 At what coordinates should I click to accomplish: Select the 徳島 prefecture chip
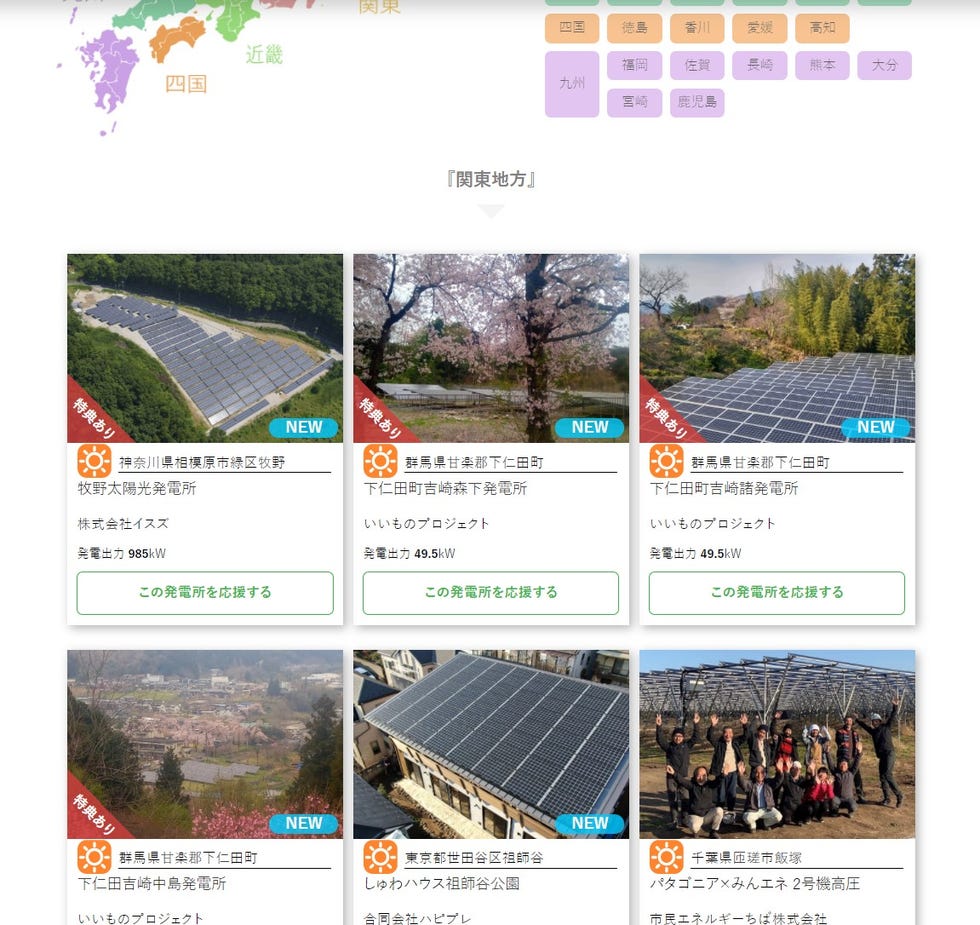tap(634, 28)
